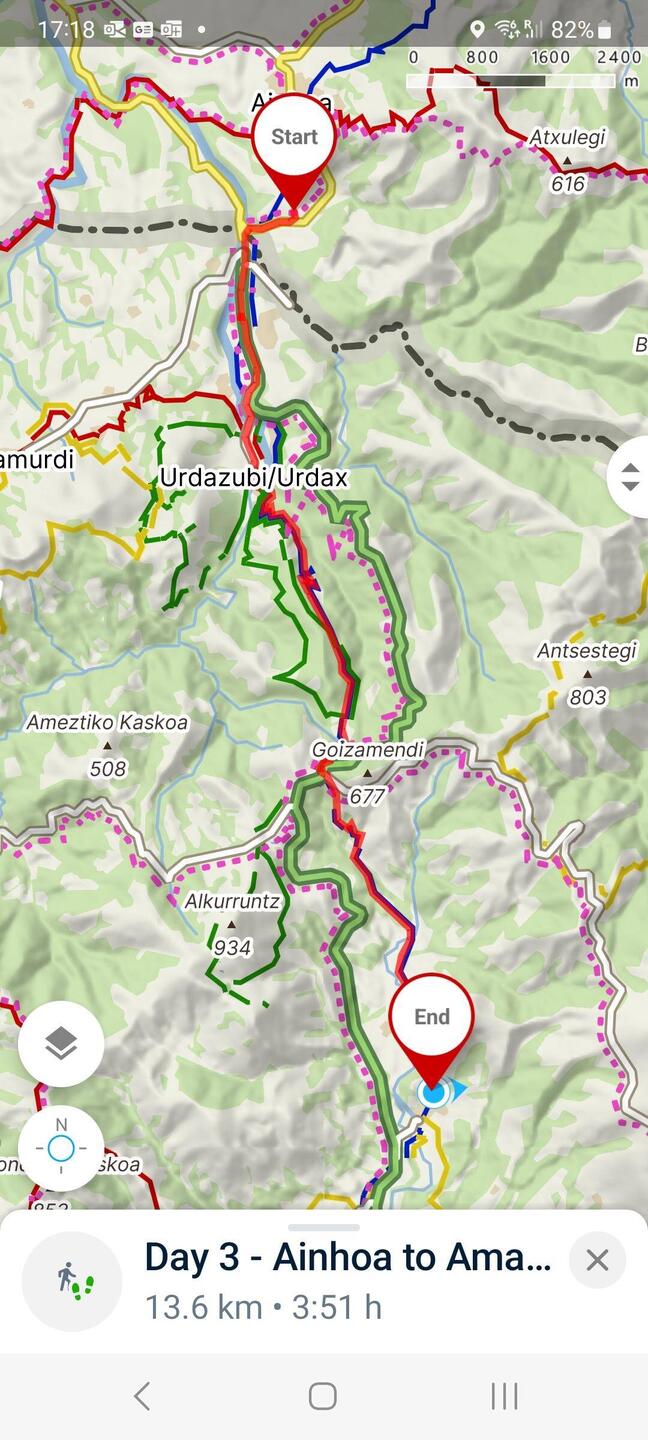648x1440 pixels.
Task: Open the hiking activity icon
Action: click(x=73, y=1280)
